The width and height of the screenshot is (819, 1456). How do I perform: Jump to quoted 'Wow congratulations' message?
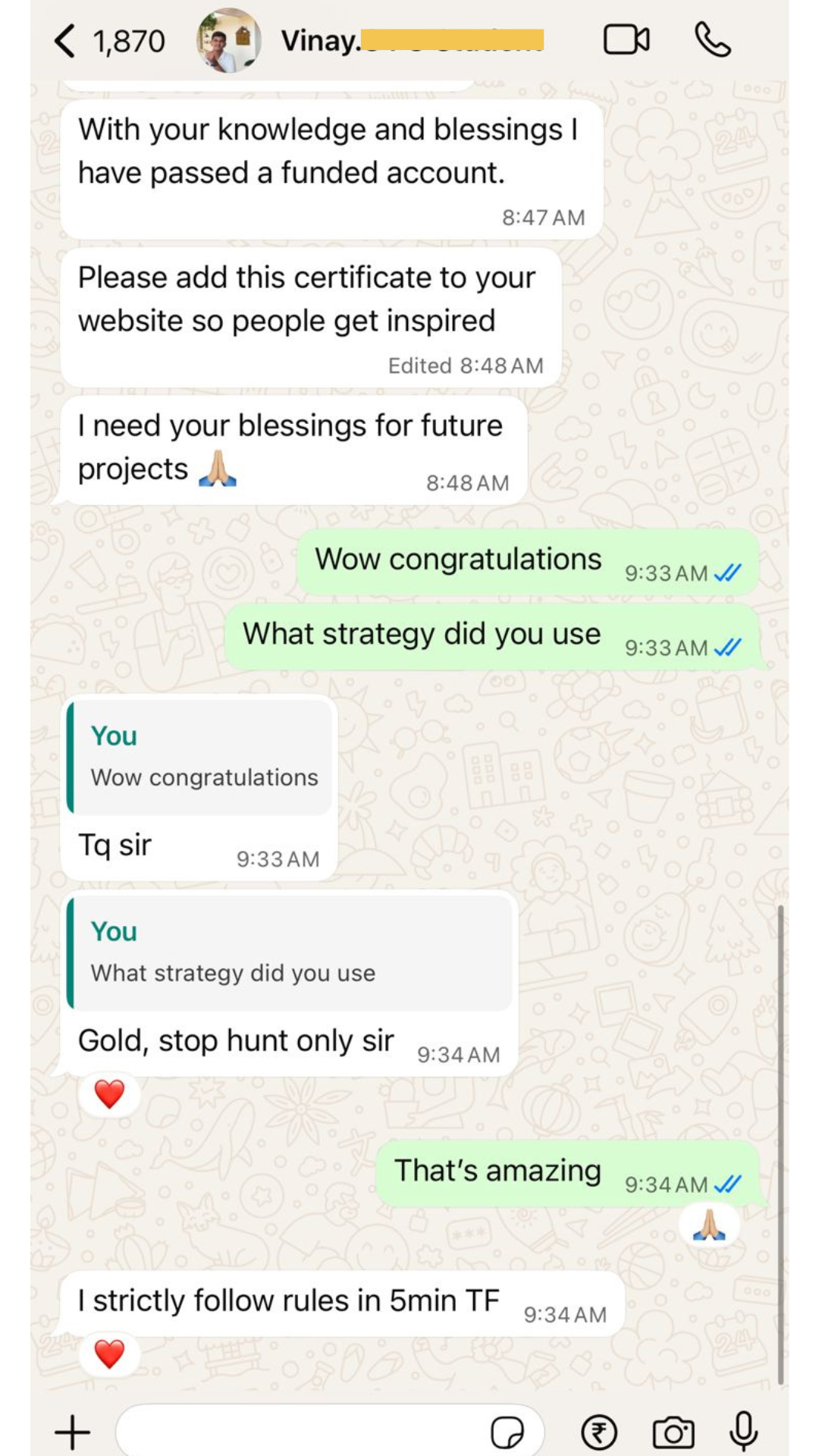point(202,758)
